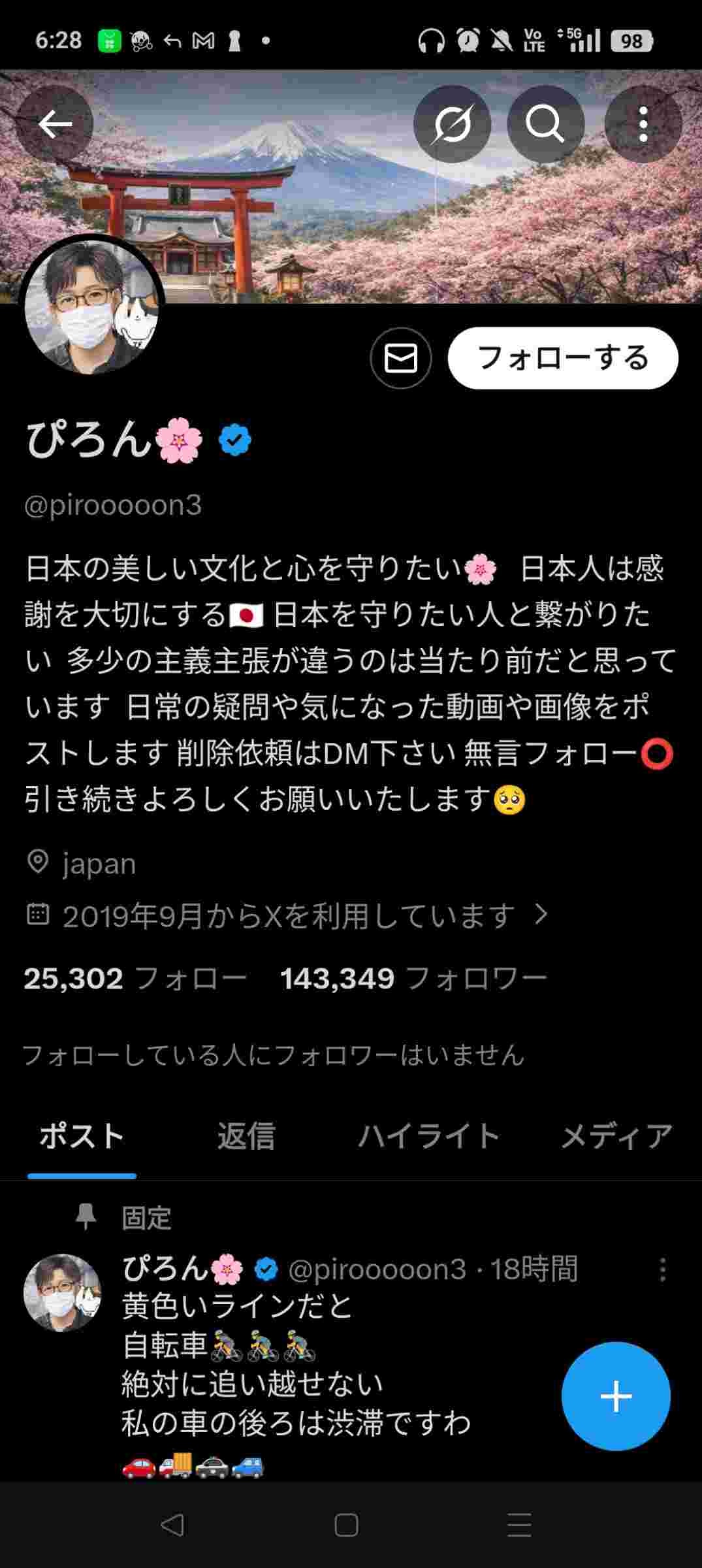Open the 25,302 フォロー list
Viewport: 702px width, 1568px height.
click(135, 979)
